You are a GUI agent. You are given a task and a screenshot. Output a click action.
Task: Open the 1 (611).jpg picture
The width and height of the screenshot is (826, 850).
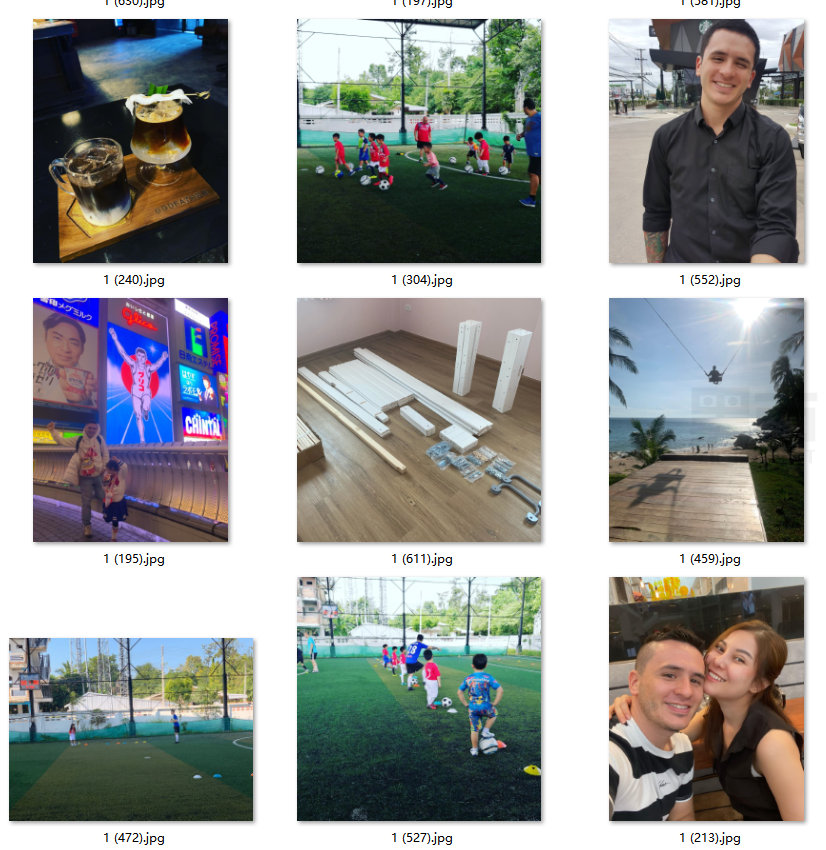tap(418, 420)
